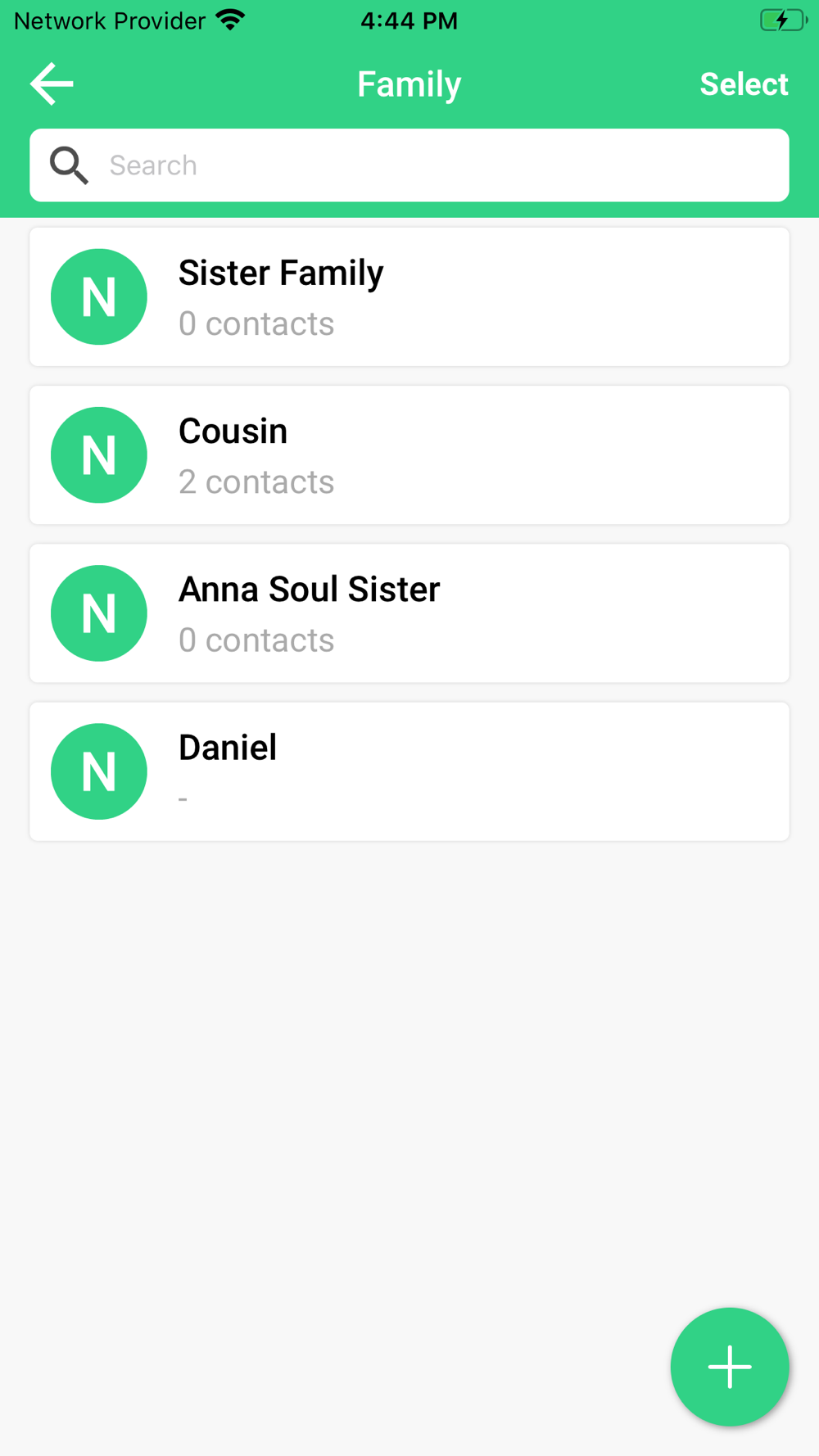Open the Daniel entry
Viewport: 819px width, 1456px height.
coord(409,771)
